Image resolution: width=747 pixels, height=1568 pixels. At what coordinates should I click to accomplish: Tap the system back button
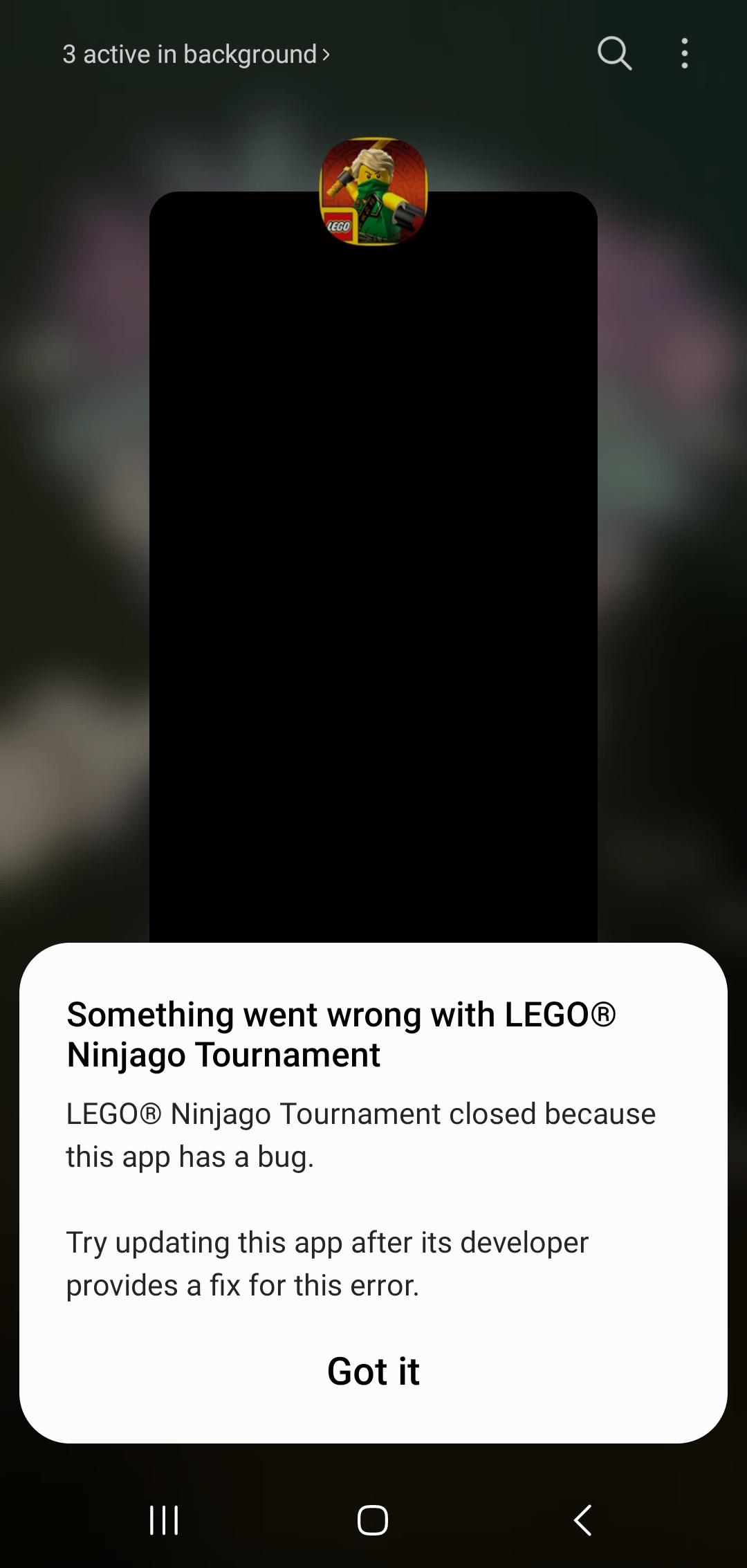(582, 1520)
